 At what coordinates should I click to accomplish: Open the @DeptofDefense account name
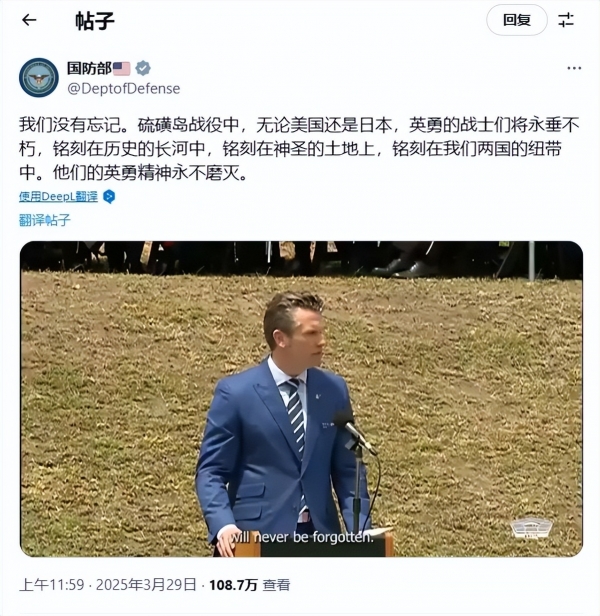click(x=123, y=88)
